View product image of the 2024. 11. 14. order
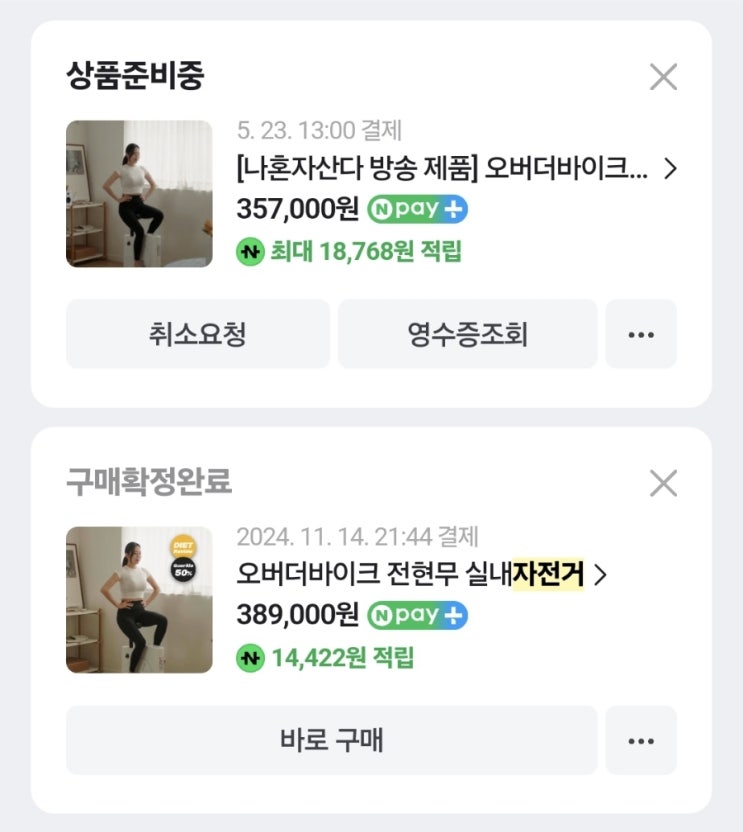 click(x=139, y=600)
